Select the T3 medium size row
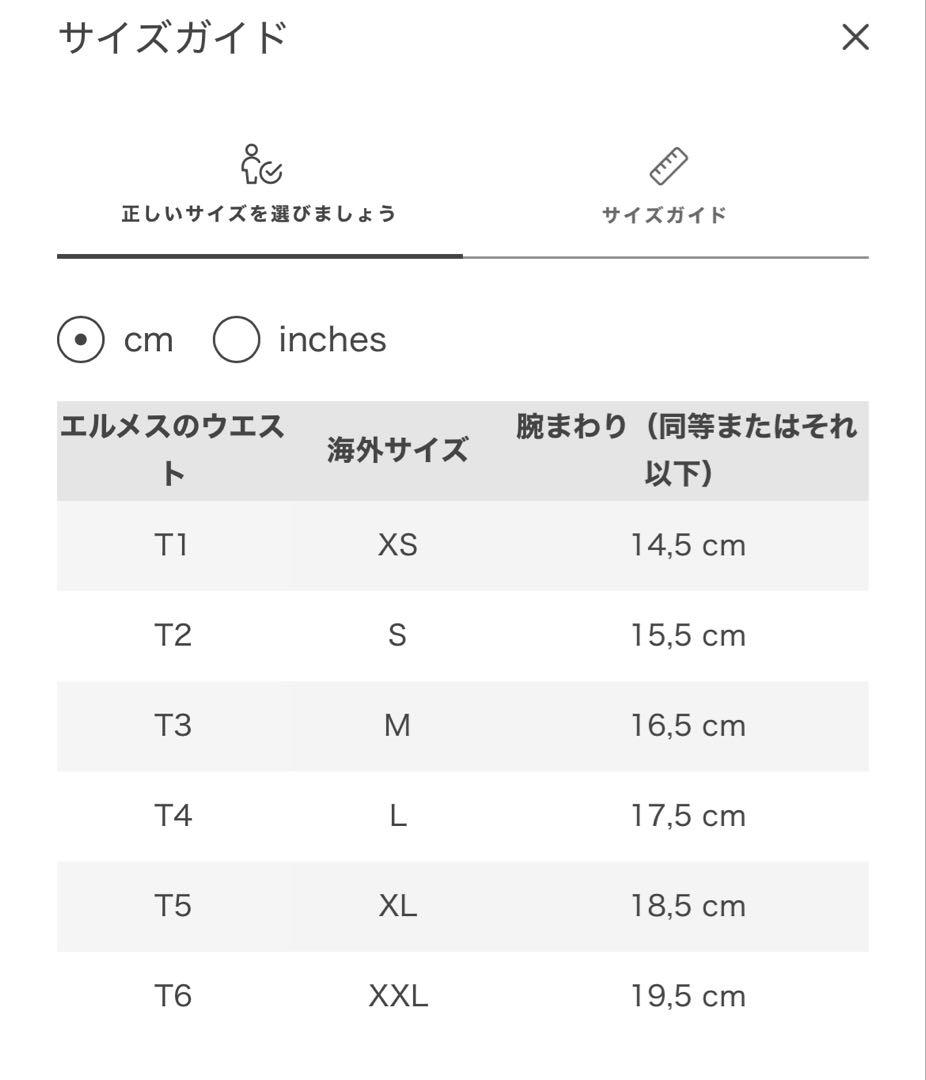The width and height of the screenshot is (926, 1080). pos(172,726)
